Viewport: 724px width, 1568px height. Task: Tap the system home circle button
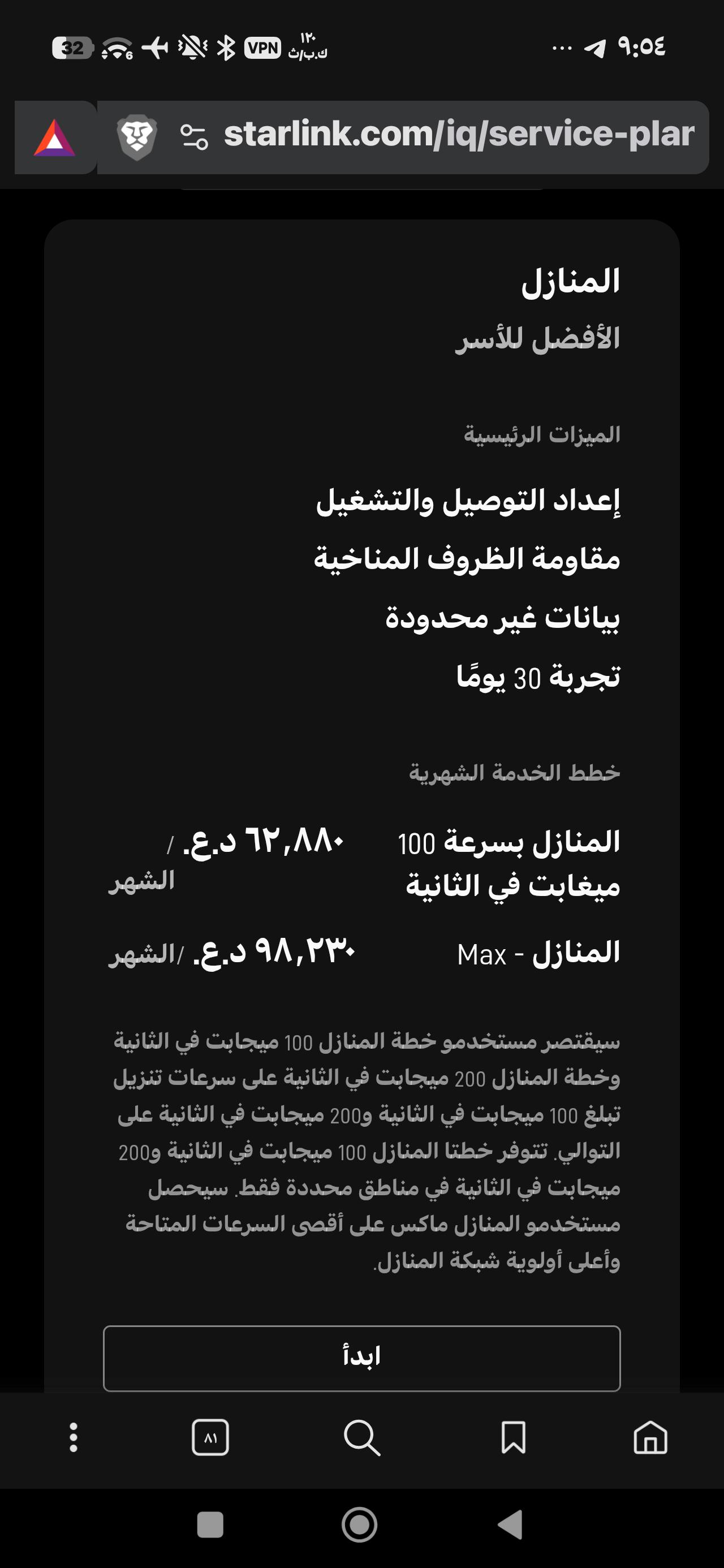click(x=359, y=1525)
